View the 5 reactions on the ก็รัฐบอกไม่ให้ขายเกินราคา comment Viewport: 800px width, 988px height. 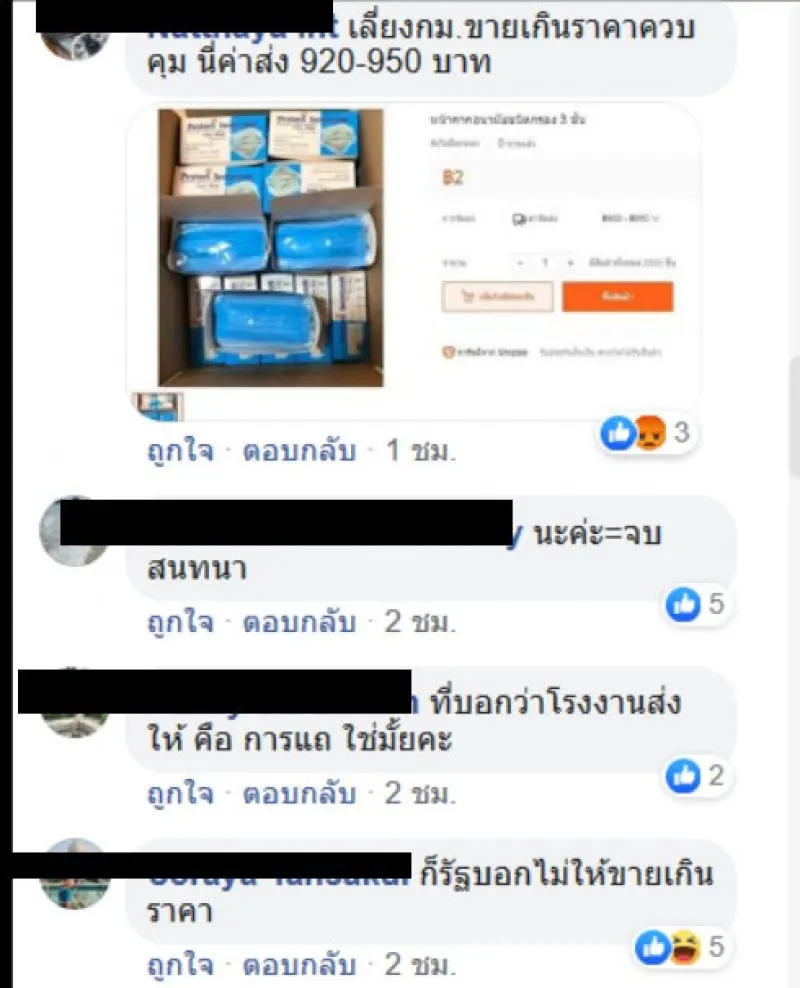tap(678, 945)
